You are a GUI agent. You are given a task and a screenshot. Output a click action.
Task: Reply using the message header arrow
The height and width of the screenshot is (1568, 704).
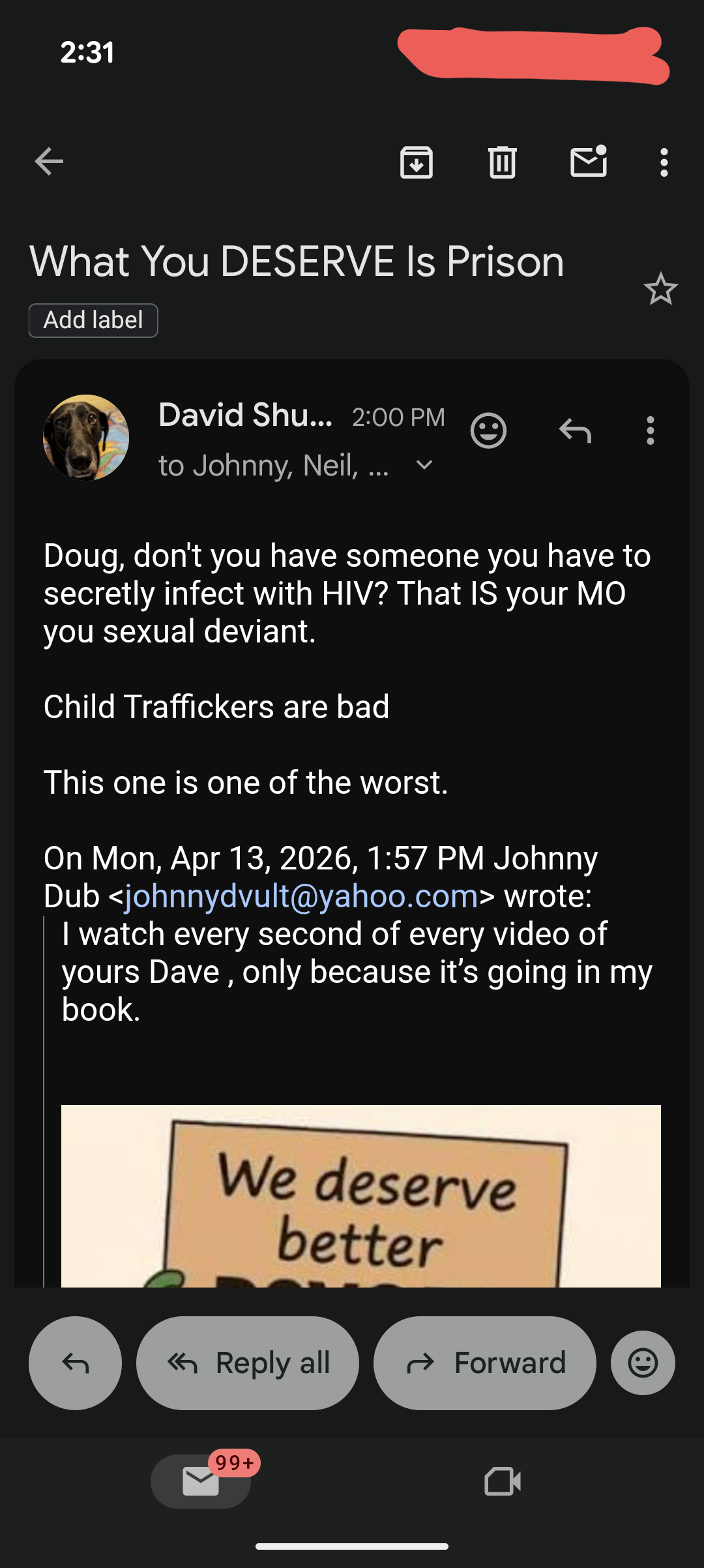click(x=575, y=430)
